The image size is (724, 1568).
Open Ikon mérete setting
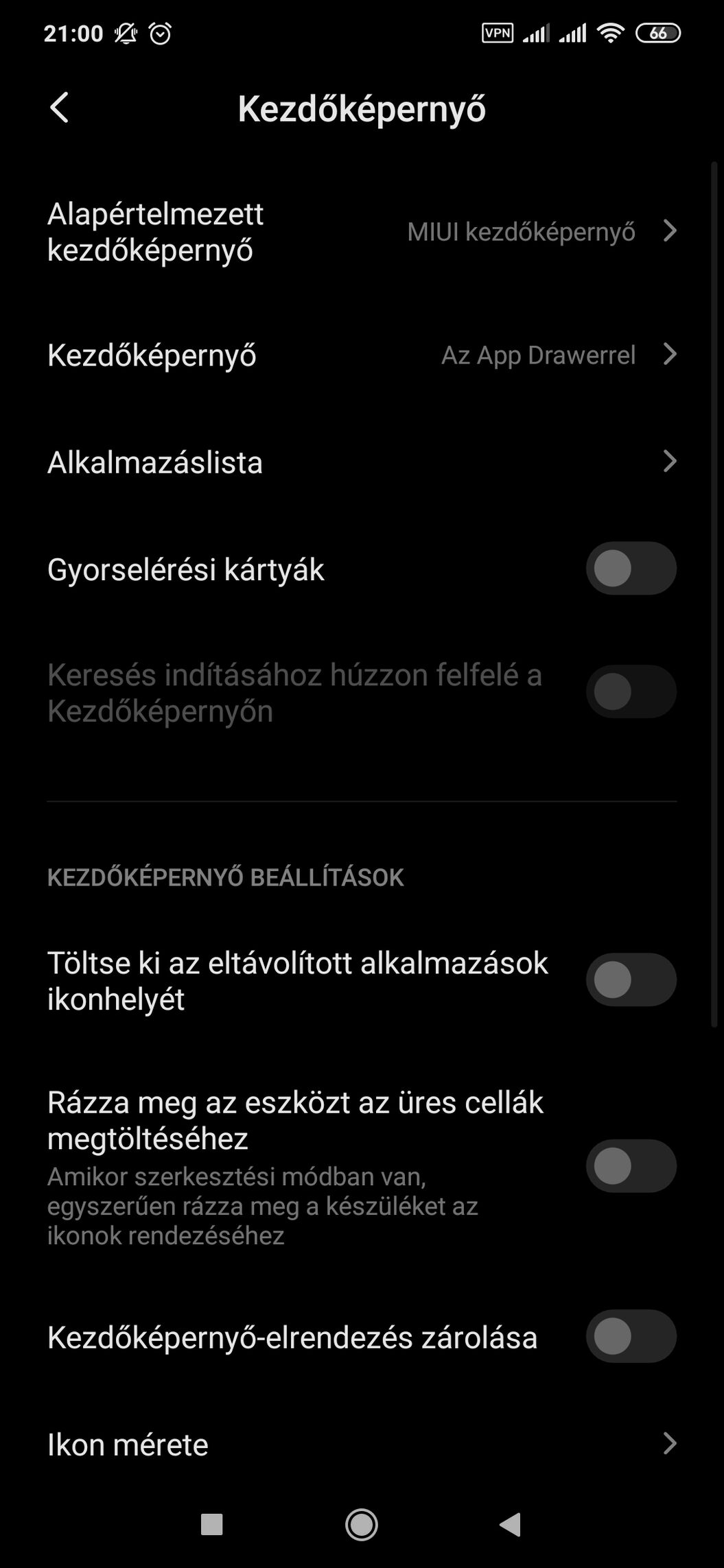[362, 1444]
